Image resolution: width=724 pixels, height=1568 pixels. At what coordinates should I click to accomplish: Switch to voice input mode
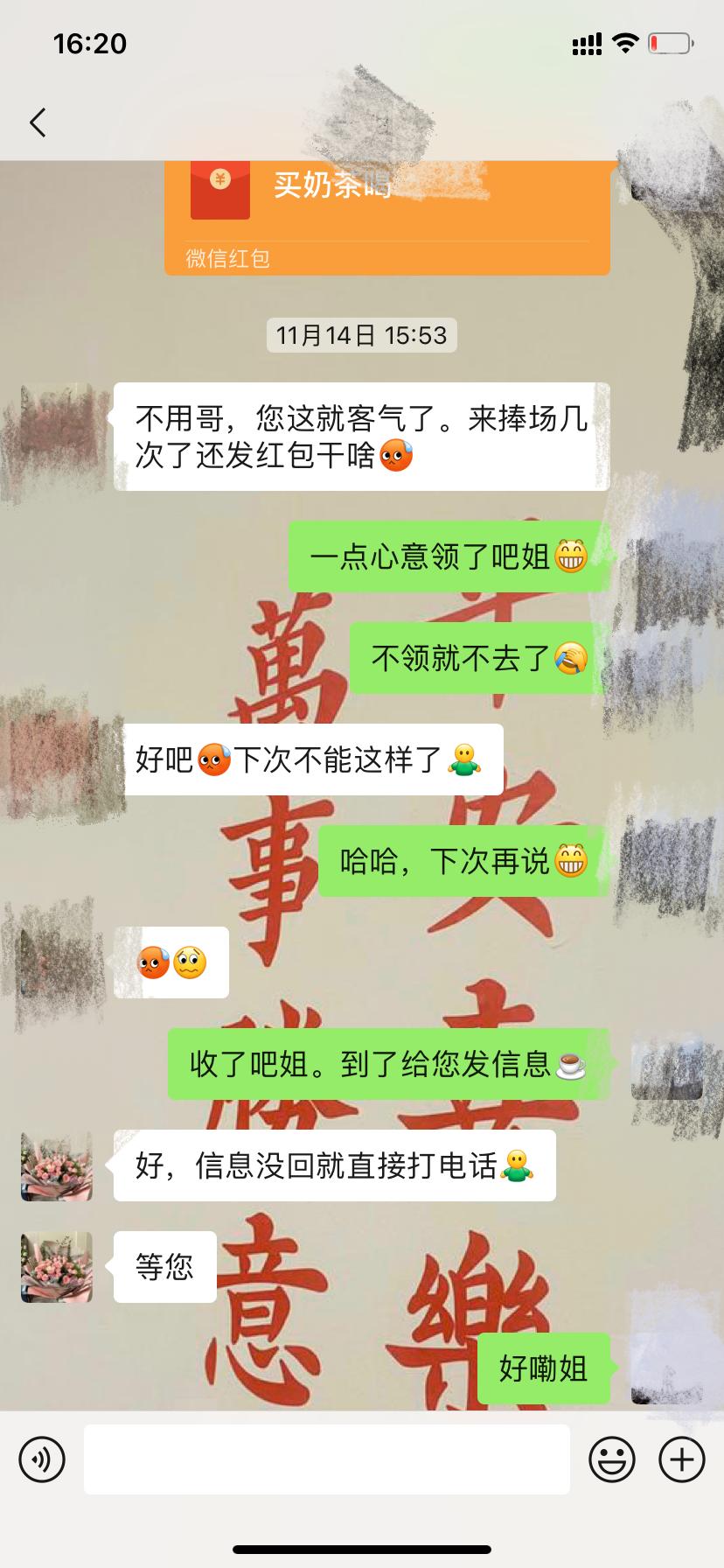pyautogui.click(x=42, y=1459)
